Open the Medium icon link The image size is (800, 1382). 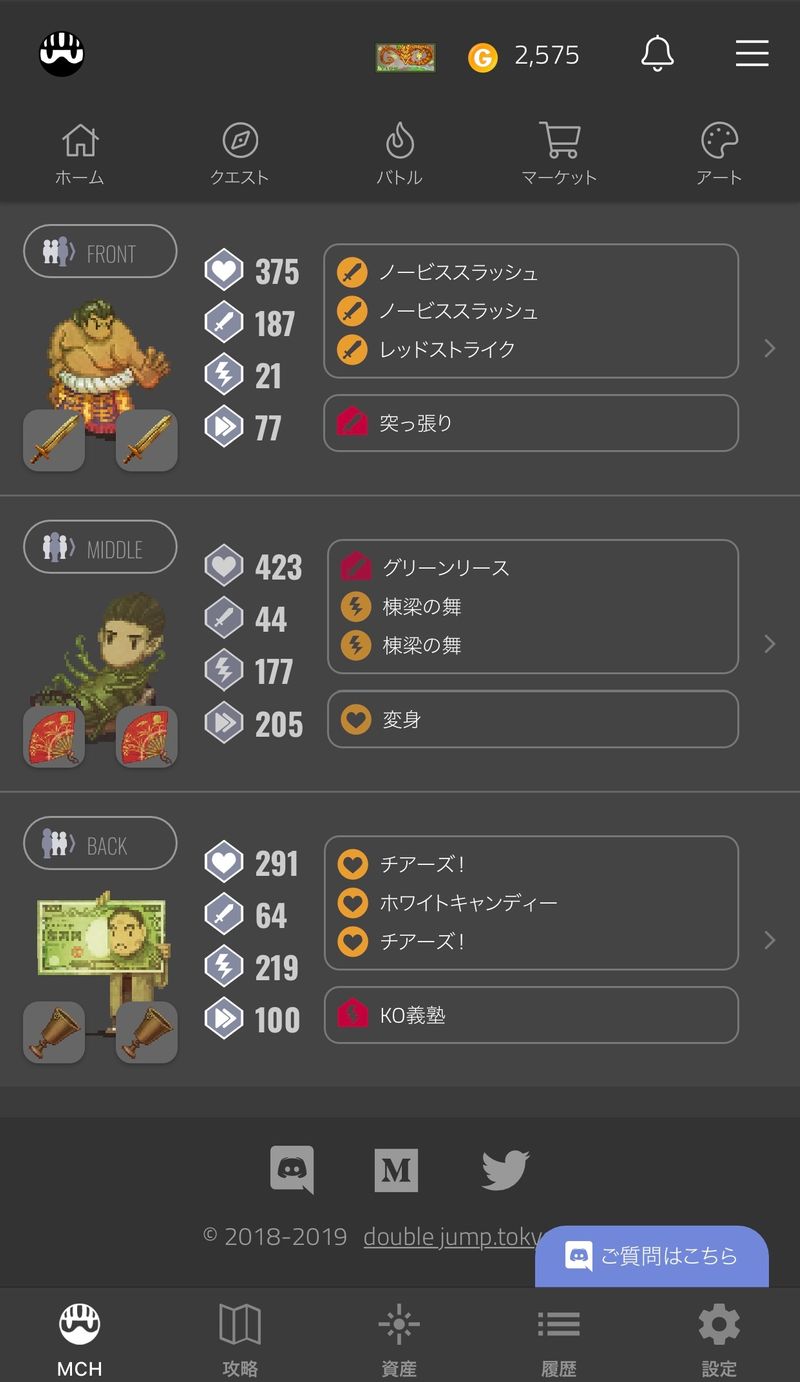coord(396,1170)
